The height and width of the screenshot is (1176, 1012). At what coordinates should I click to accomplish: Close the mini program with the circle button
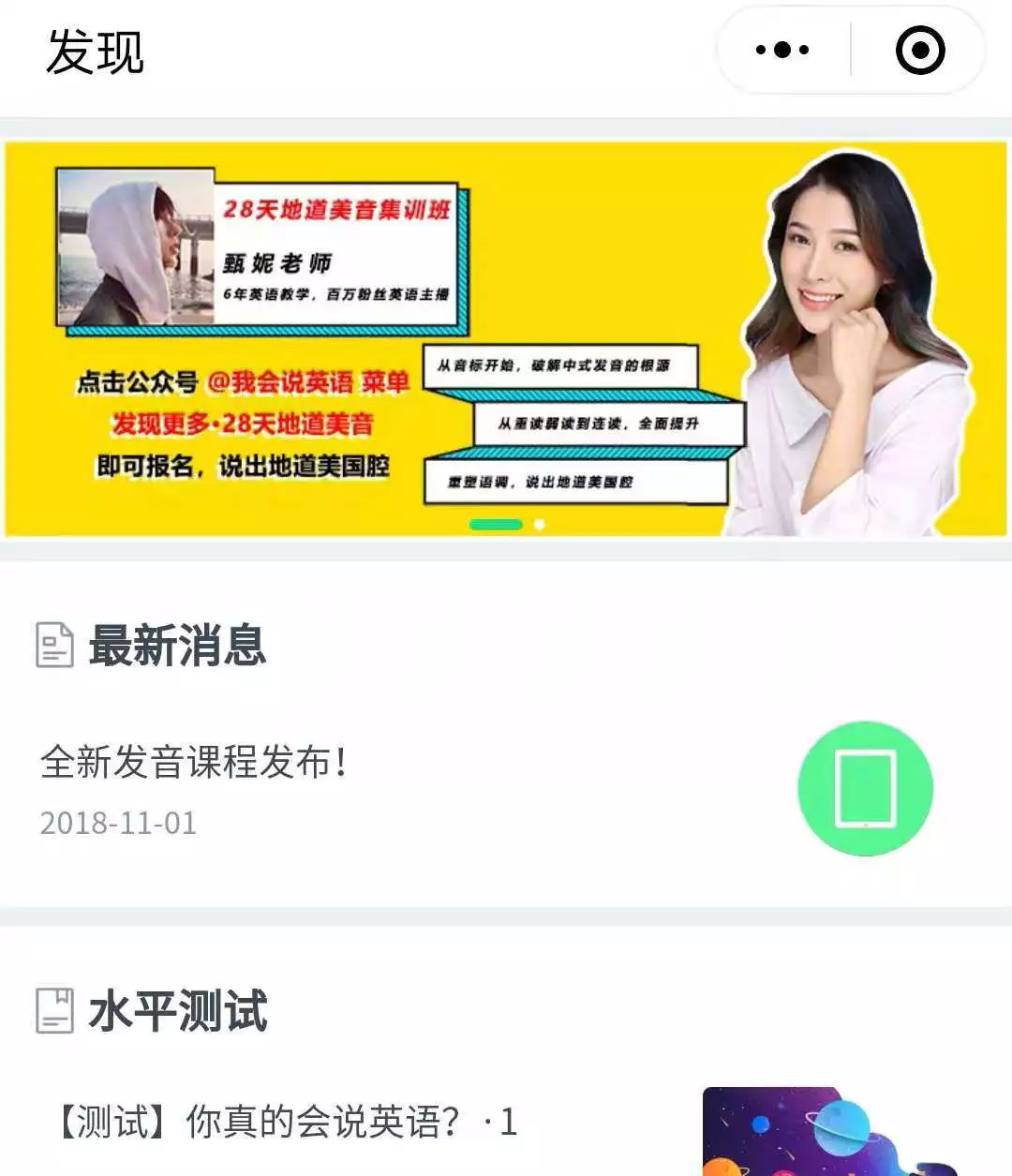click(x=920, y=50)
